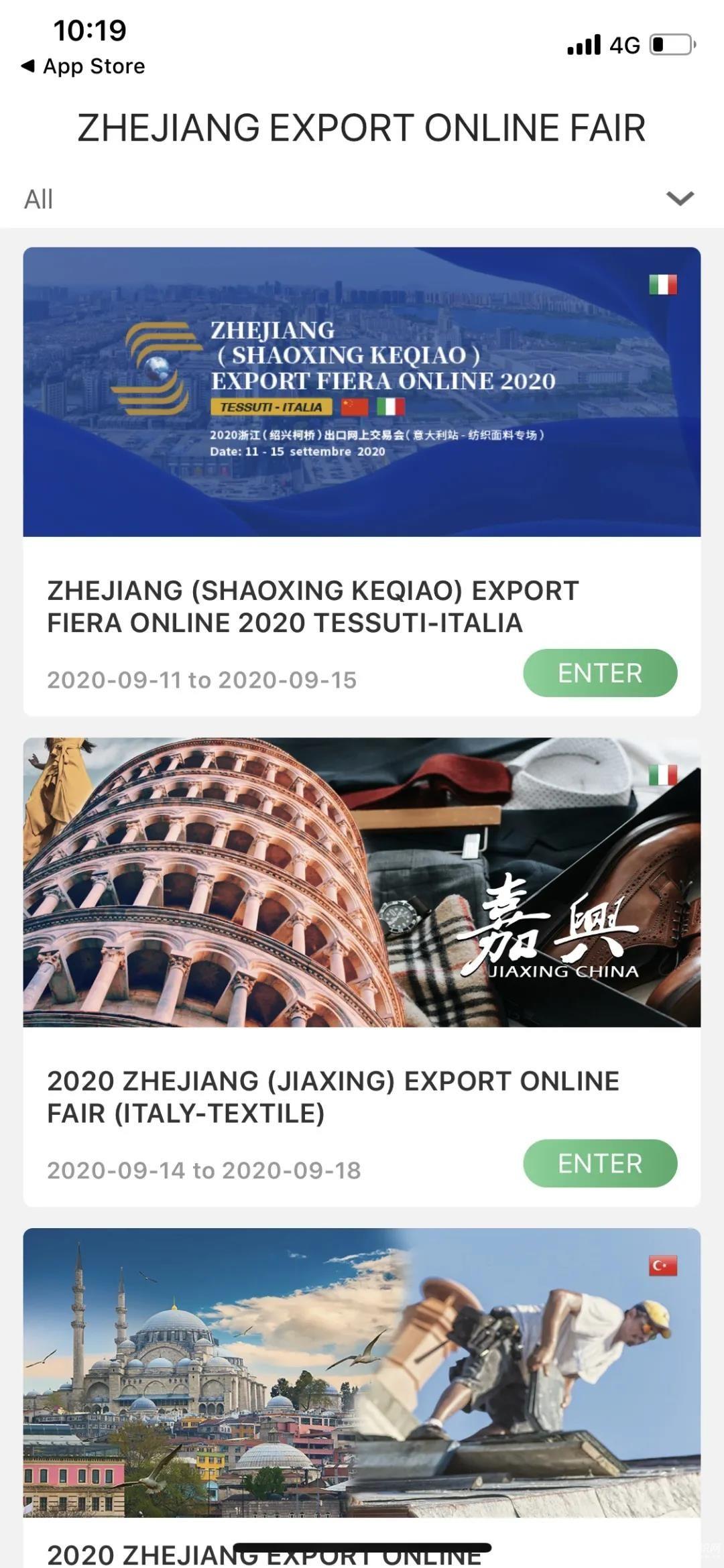Screen dimensions: 724x1568
Task: Expand the All filter dropdown
Action: (x=679, y=198)
